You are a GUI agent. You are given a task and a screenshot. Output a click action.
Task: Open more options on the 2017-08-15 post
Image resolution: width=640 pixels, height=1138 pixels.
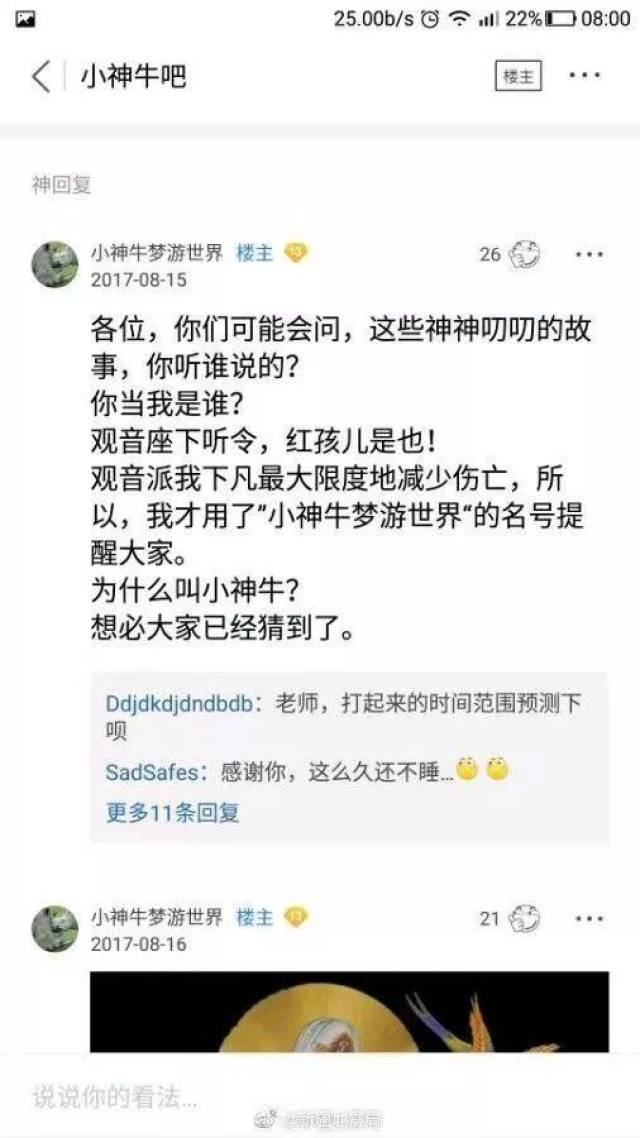589,255
